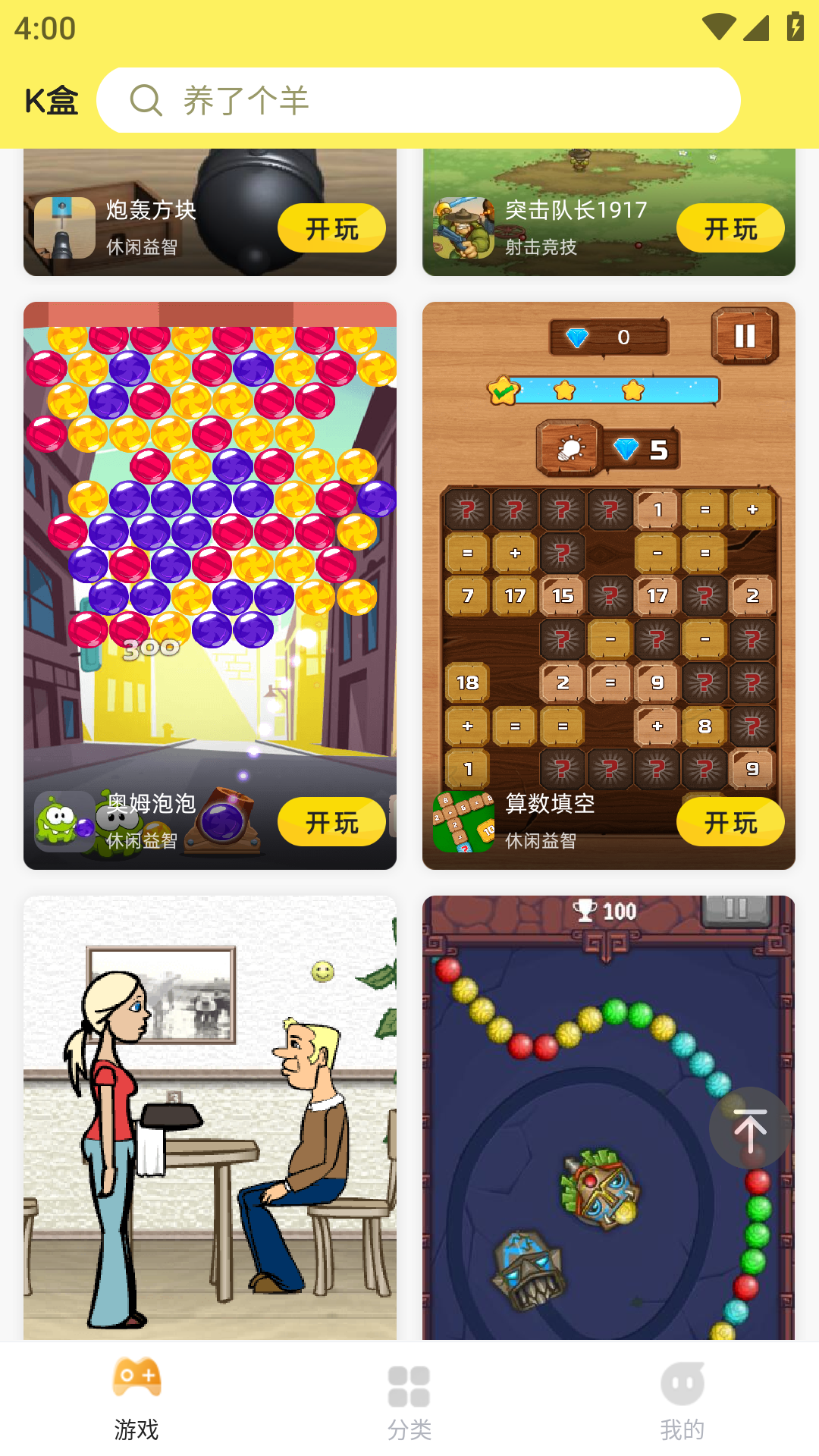Start playing 突击队长1917 with 开玩
This screenshot has height=1456, width=819.
point(730,228)
